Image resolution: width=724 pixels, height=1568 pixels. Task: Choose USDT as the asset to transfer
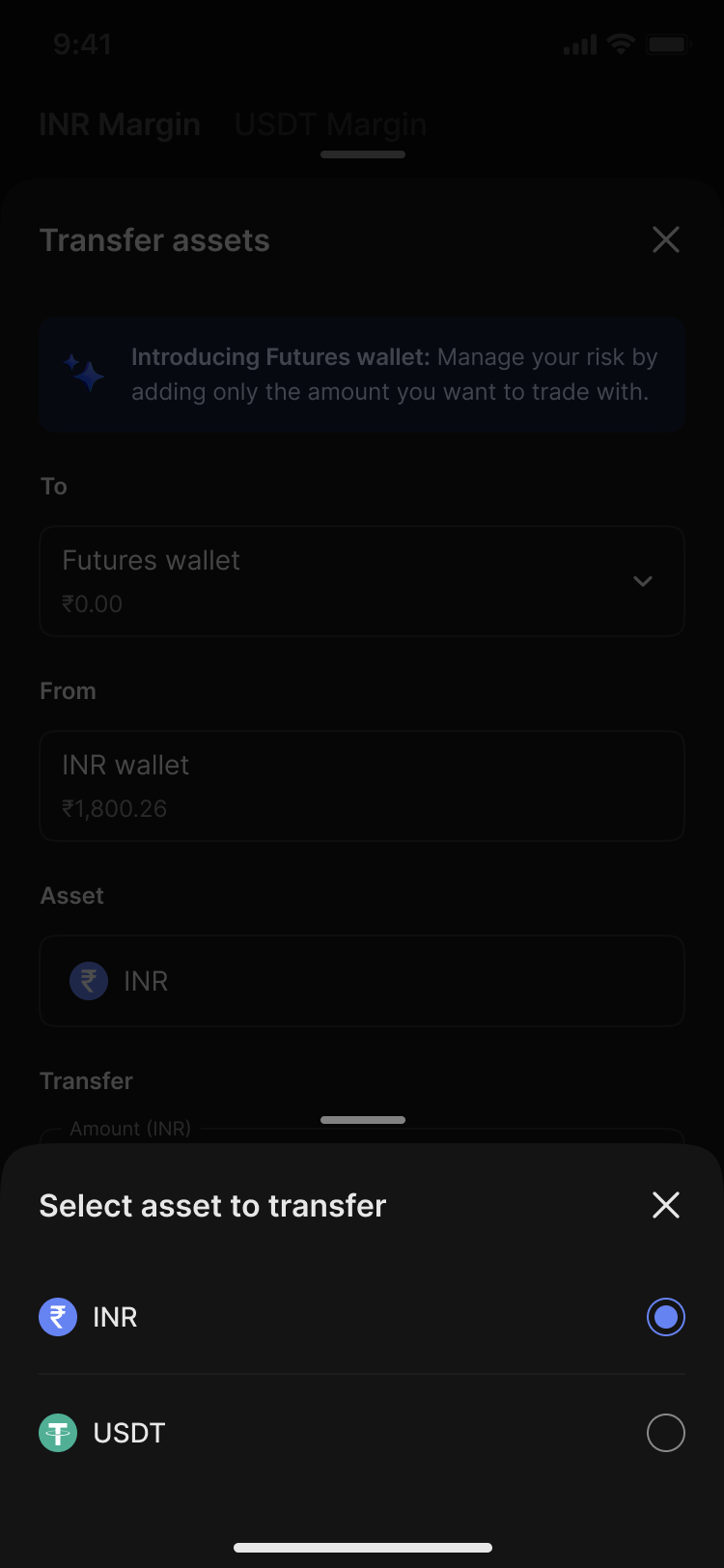point(362,1433)
